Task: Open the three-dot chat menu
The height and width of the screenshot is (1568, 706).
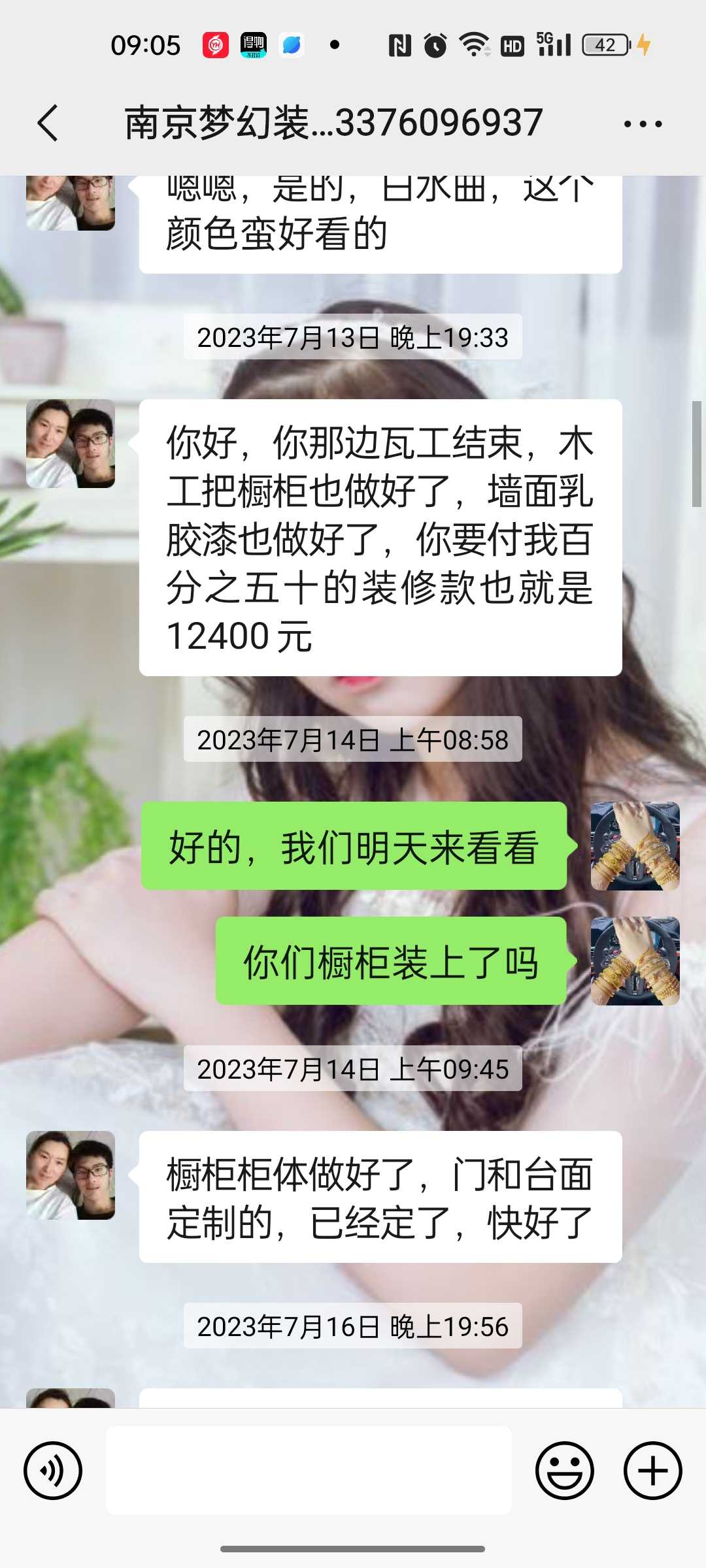Action: coord(643,123)
